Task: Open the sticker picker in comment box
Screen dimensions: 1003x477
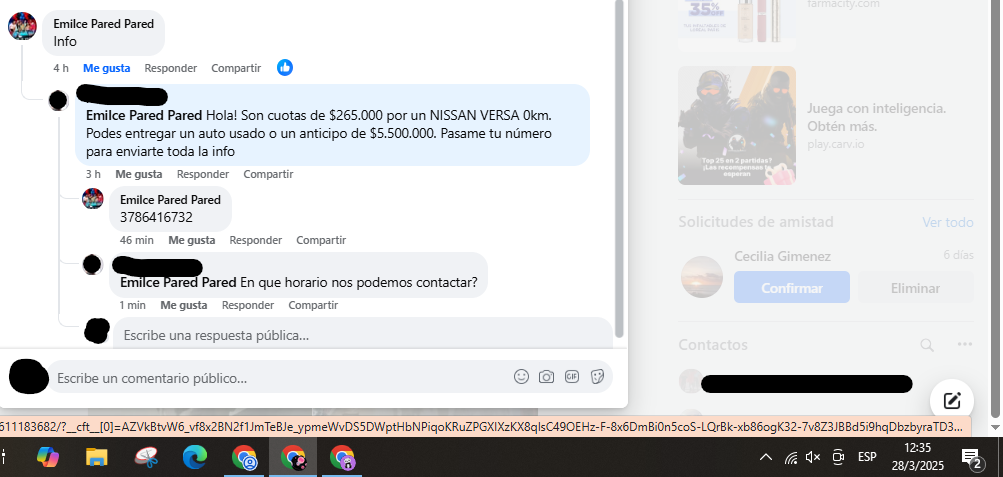Action: point(597,377)
